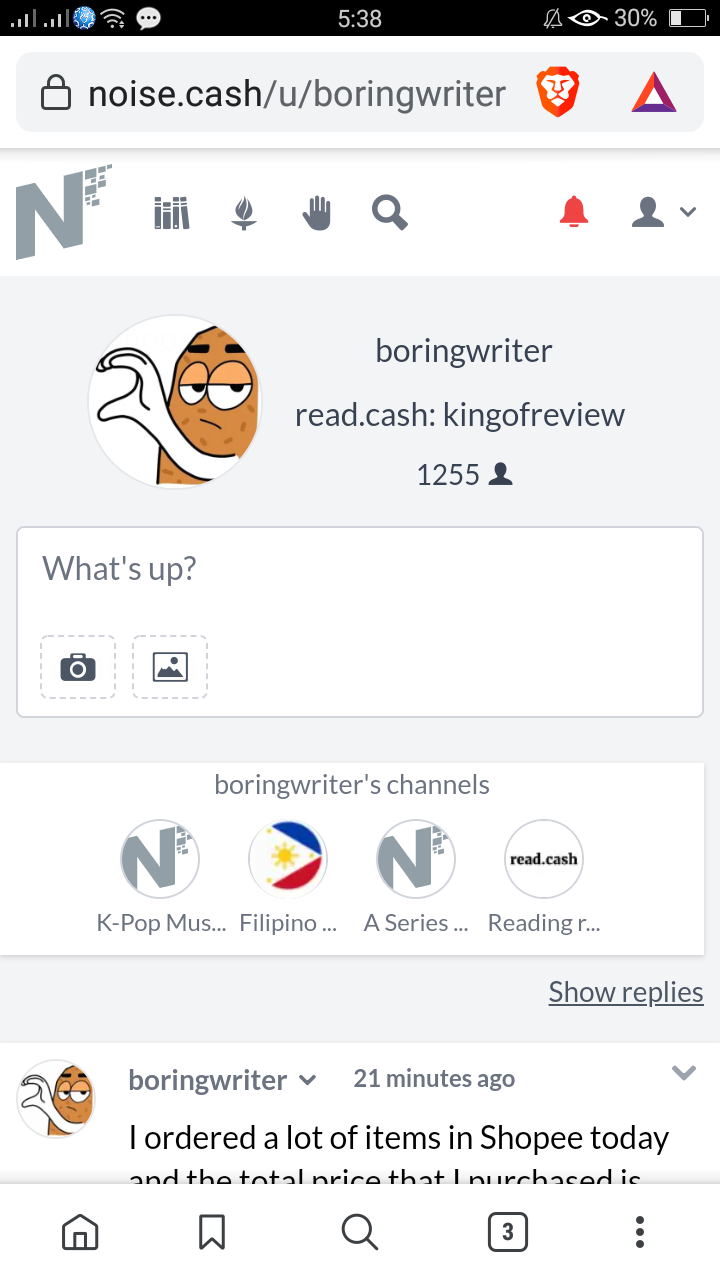Open the trending flame icon
The width and height of the screenshot is (720, 1280).
pyautogui.click(x=244, y=212)
